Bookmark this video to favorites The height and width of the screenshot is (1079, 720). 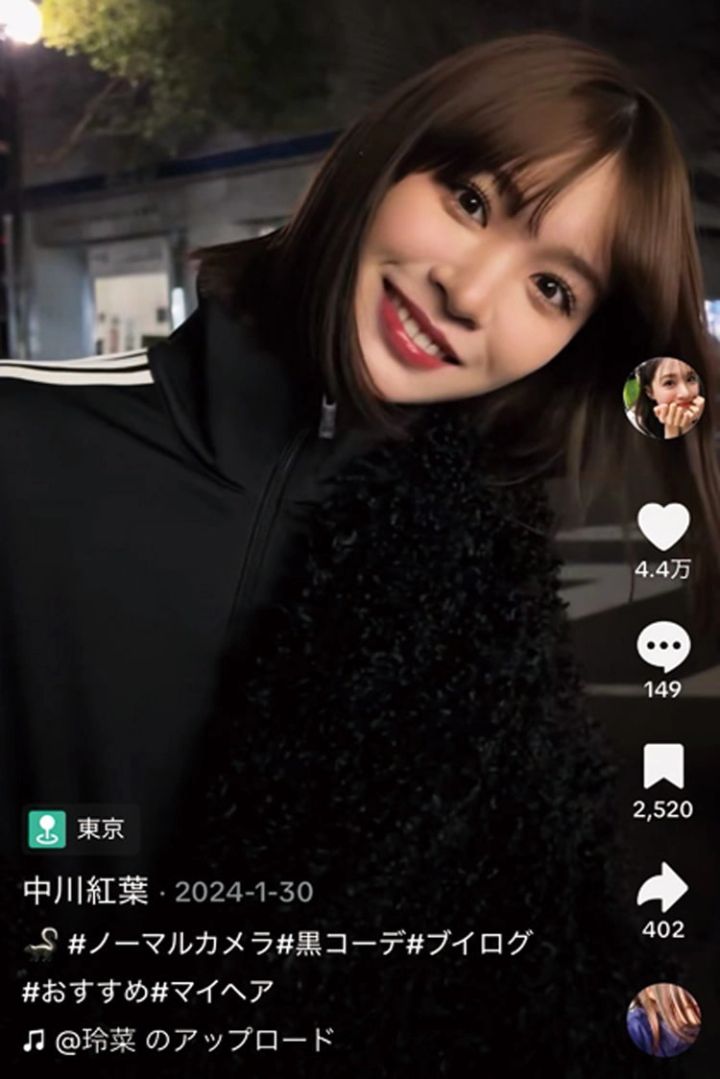pyautogui.click(x=663, y=768)
